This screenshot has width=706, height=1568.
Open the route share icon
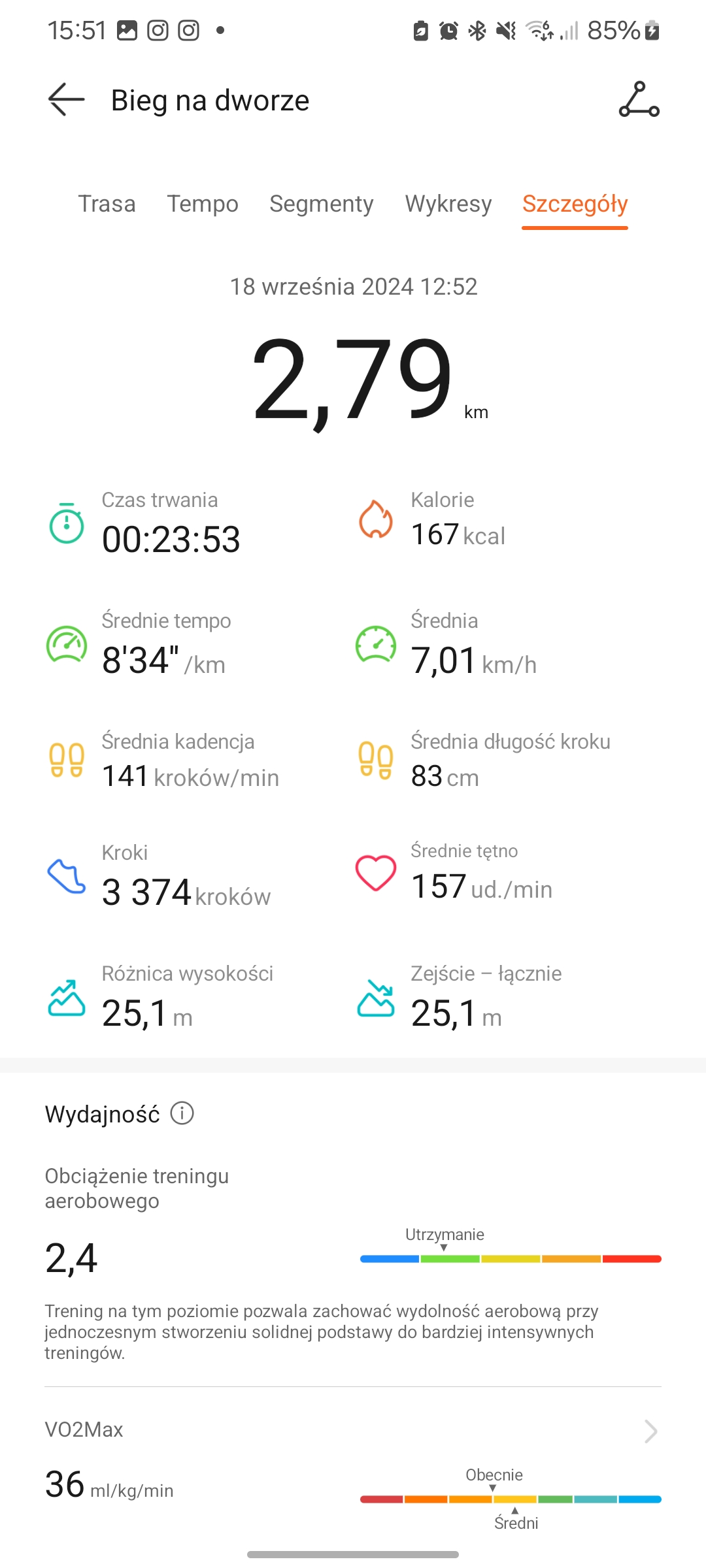tap(639, 100)
